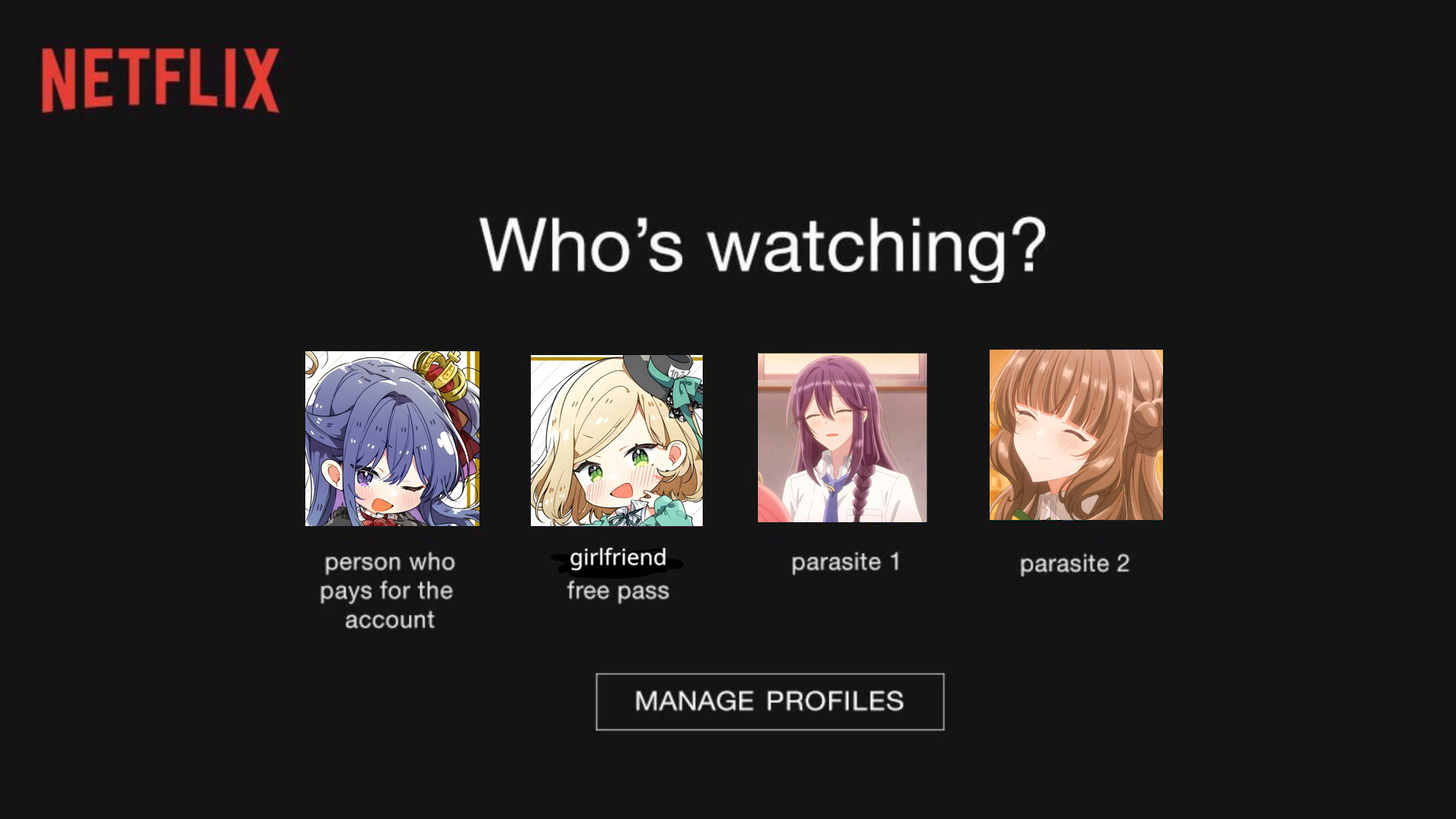Select the person who pays for the account profile
The width and height of the screenshot is (1456, 819).
(392, 439)
